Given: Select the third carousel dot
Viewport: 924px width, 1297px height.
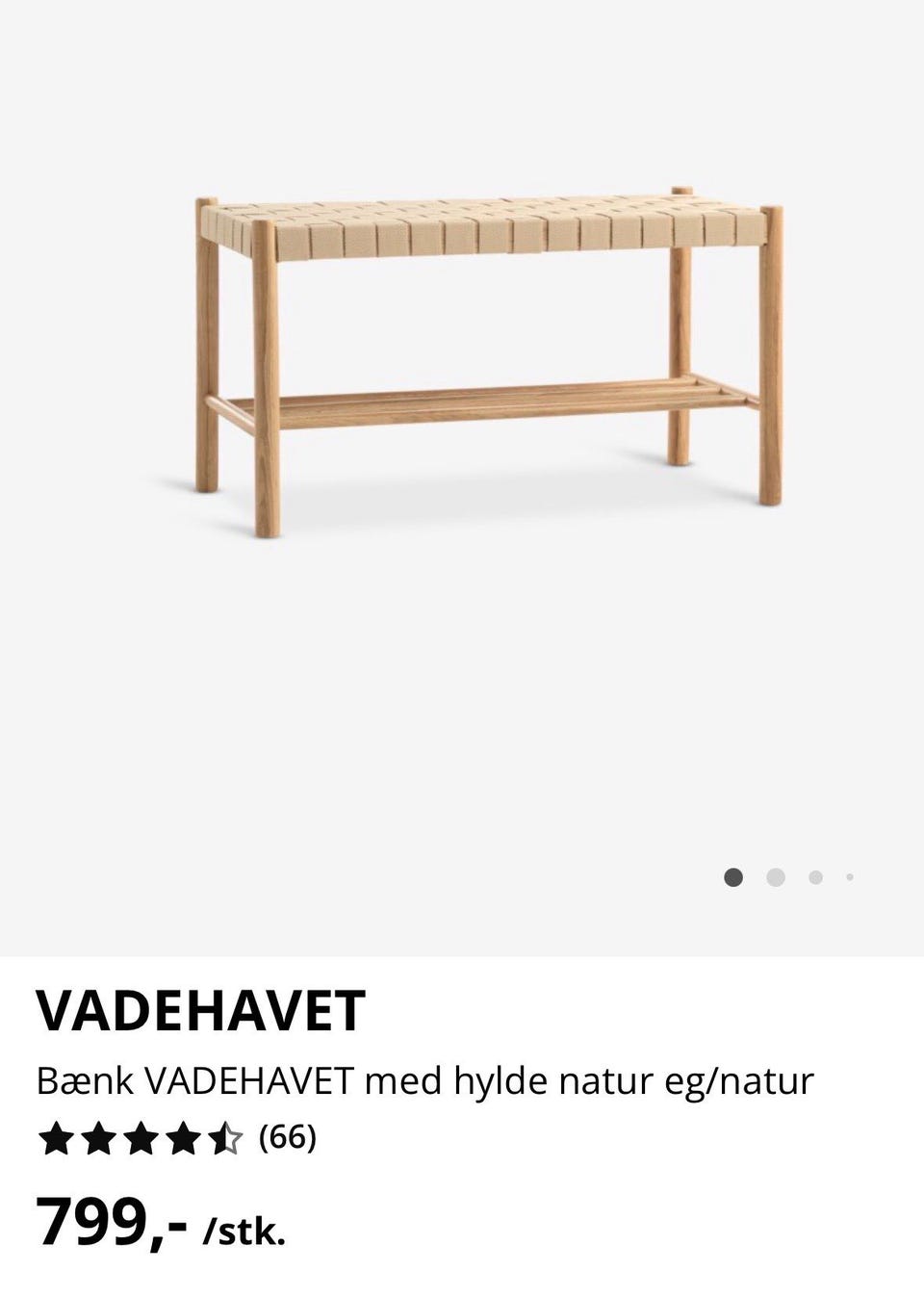Looking at the screenshot, I should point(816,878).
